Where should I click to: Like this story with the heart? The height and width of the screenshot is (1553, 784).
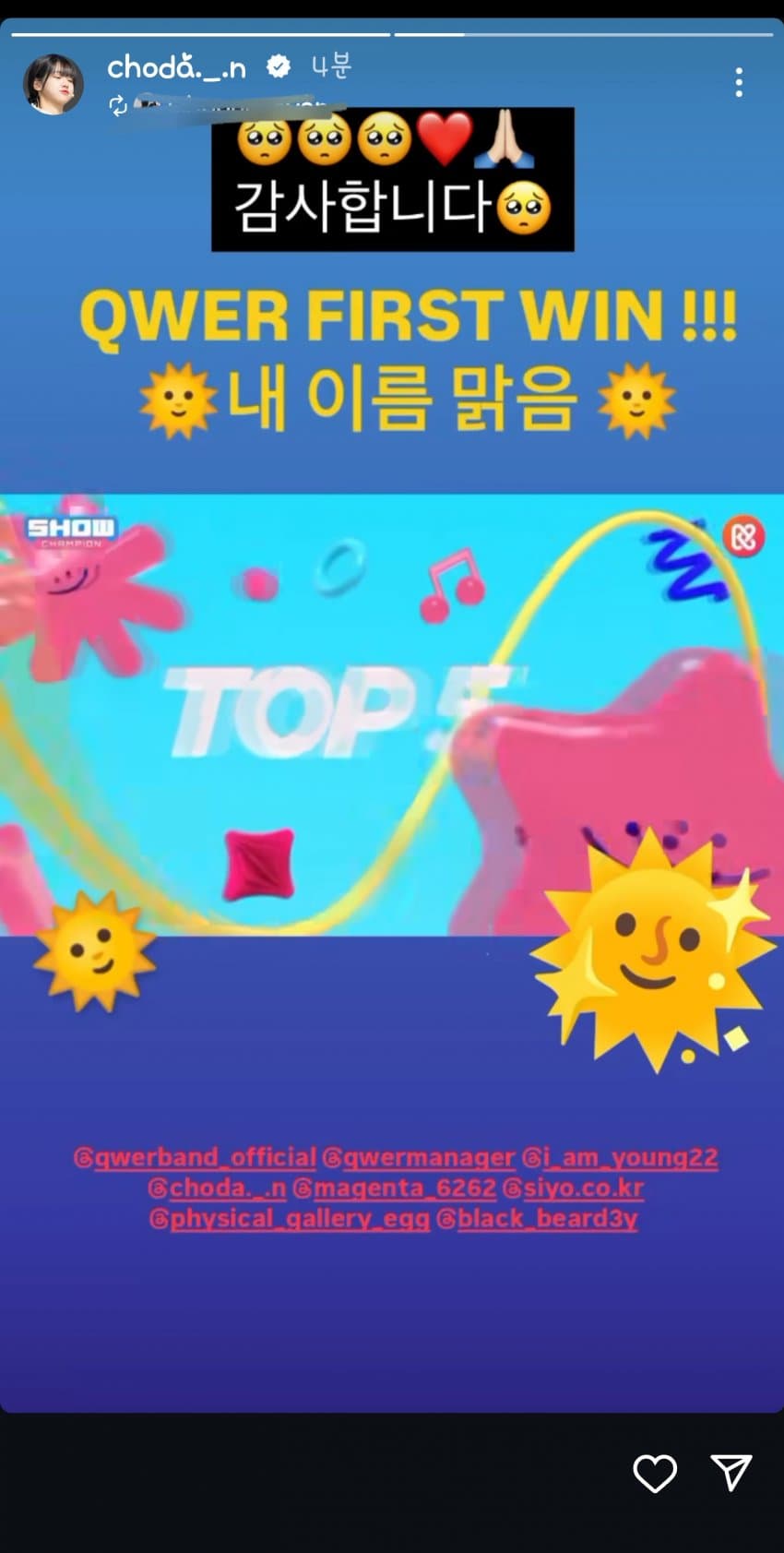click(x=655, y=1474)
